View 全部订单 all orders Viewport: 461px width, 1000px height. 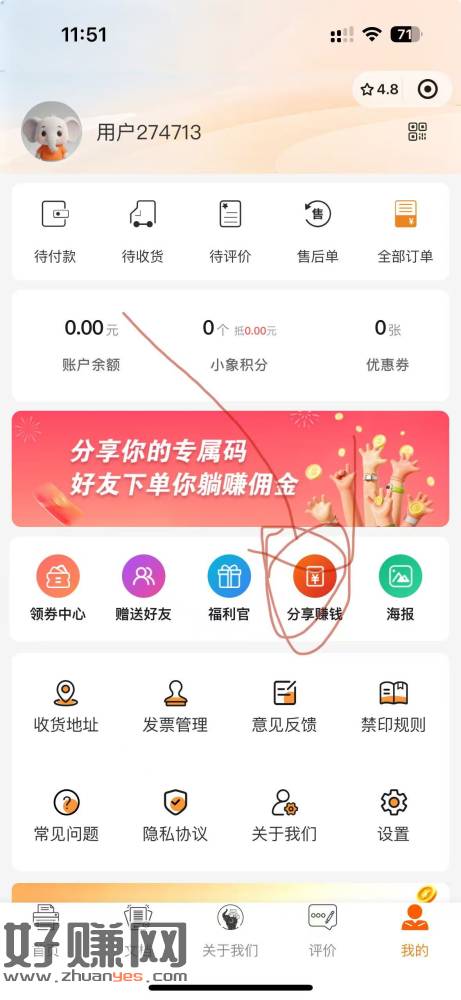pyautogui.click(x=406, y=232)
